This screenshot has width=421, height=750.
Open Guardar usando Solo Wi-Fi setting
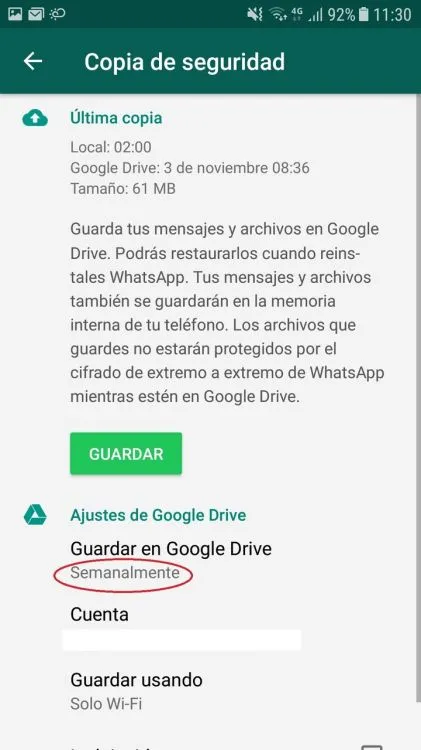click(210, 691)
